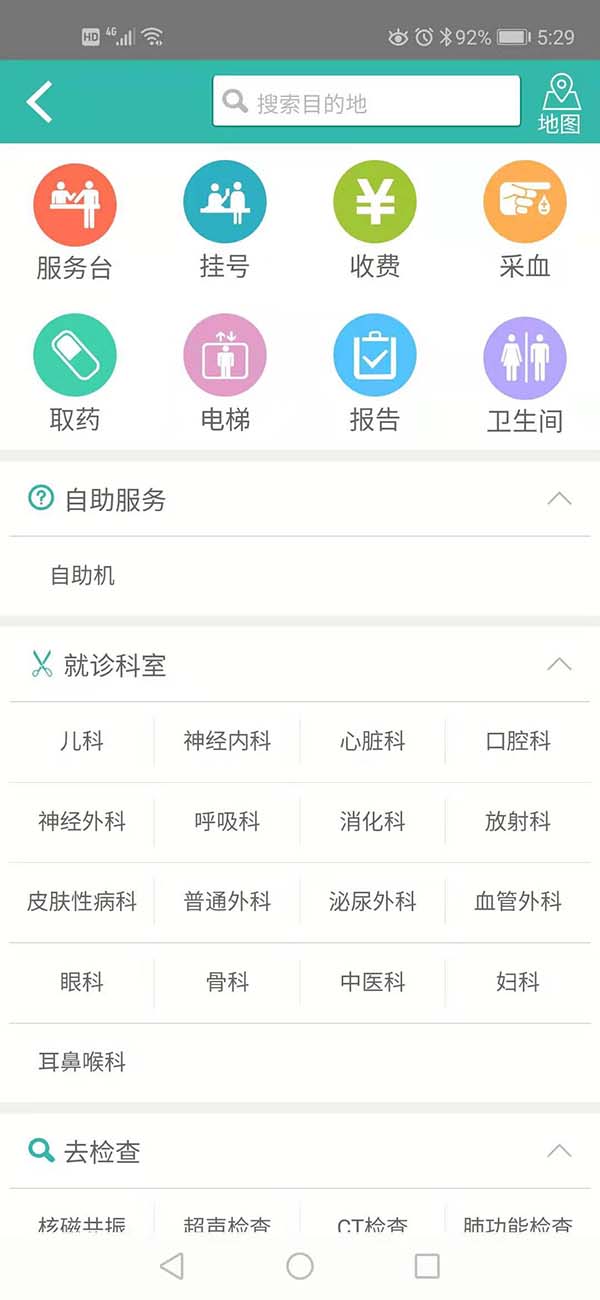
Task: Collapse the 就诊科室 section
Action: click(x=560, y=664)
